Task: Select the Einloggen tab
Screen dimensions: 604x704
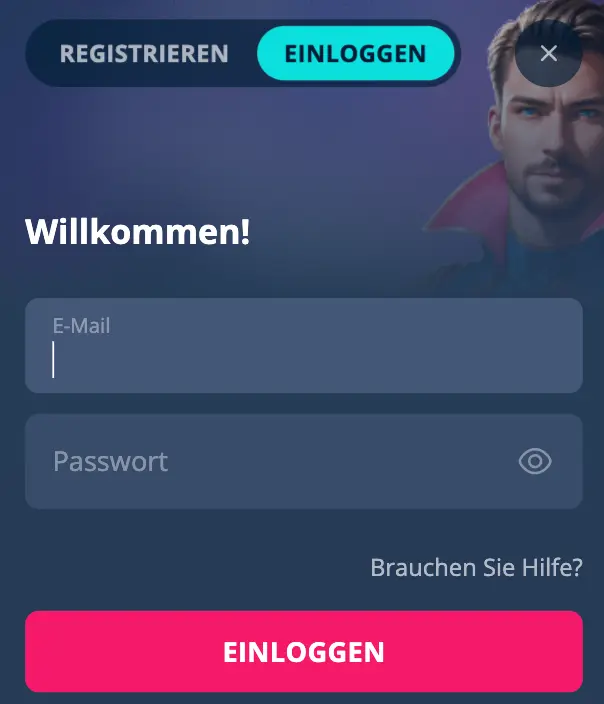Action: [355, 54]
